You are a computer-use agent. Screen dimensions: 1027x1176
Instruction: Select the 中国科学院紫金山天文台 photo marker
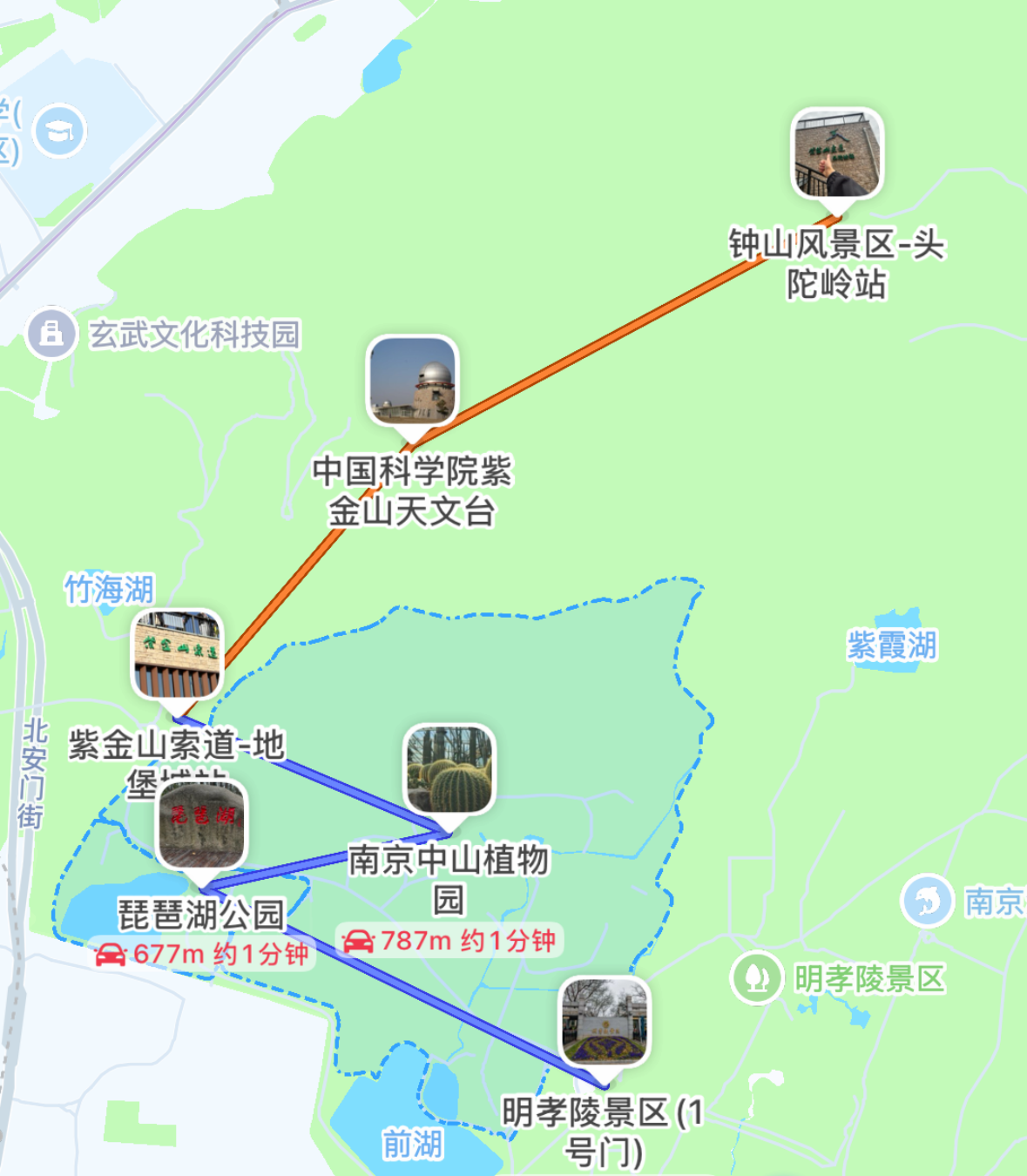412,381
